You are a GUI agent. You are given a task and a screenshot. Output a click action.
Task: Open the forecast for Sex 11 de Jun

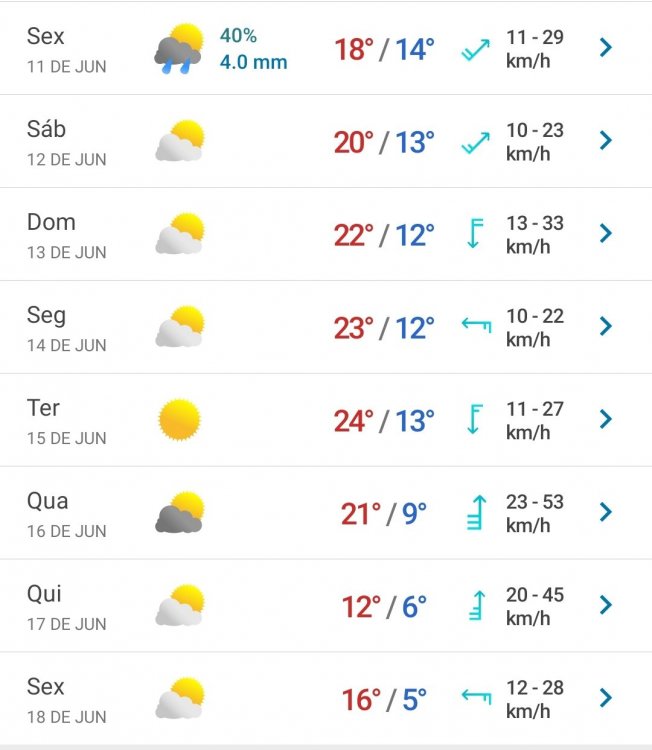(604, 48)
